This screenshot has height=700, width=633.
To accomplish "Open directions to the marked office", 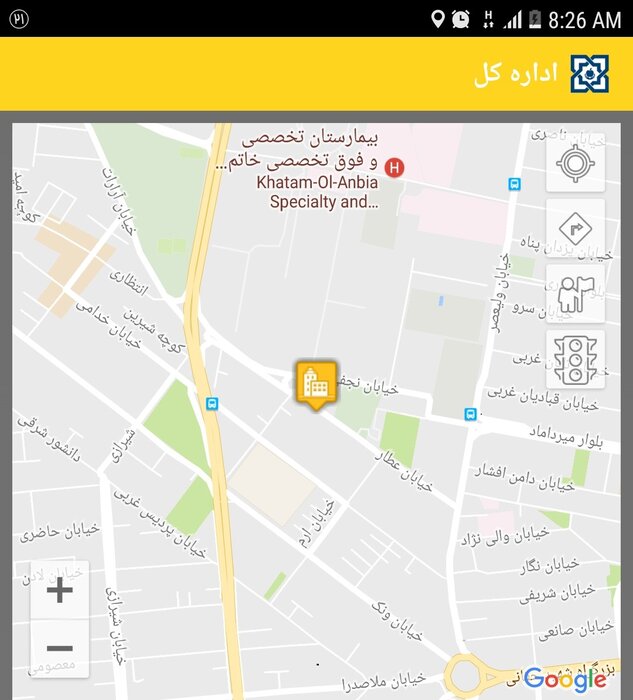I will 575,228.
